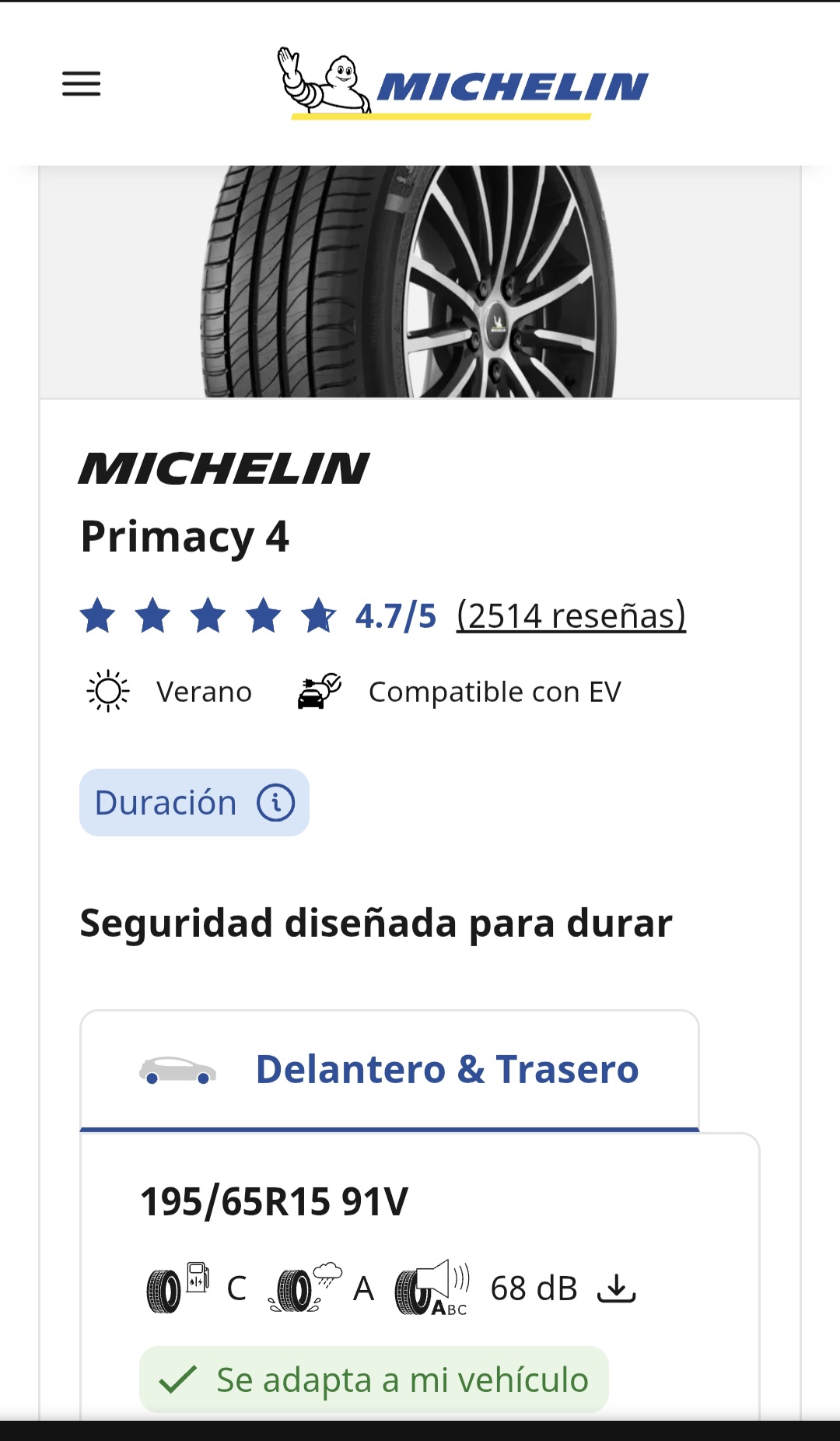The image size is (840, 1441).
Task: Select the Delantero & Trasero tab
Action: (390, 1070)
